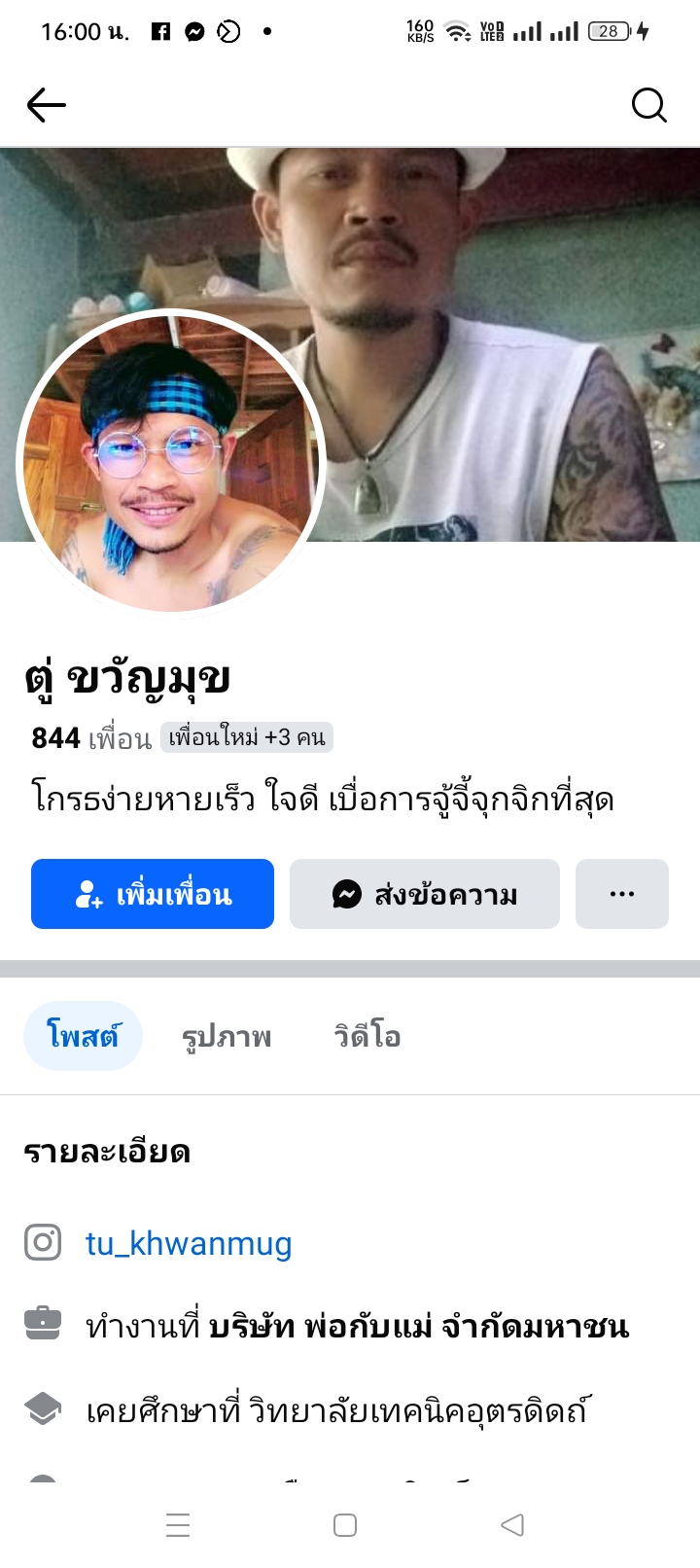The width and height of the screenshot is (700, 1568).
Task: Open workplace บริษัท พ่อกับแม่ จำกัดมหาชน
Action: (x=418, y=1327)
